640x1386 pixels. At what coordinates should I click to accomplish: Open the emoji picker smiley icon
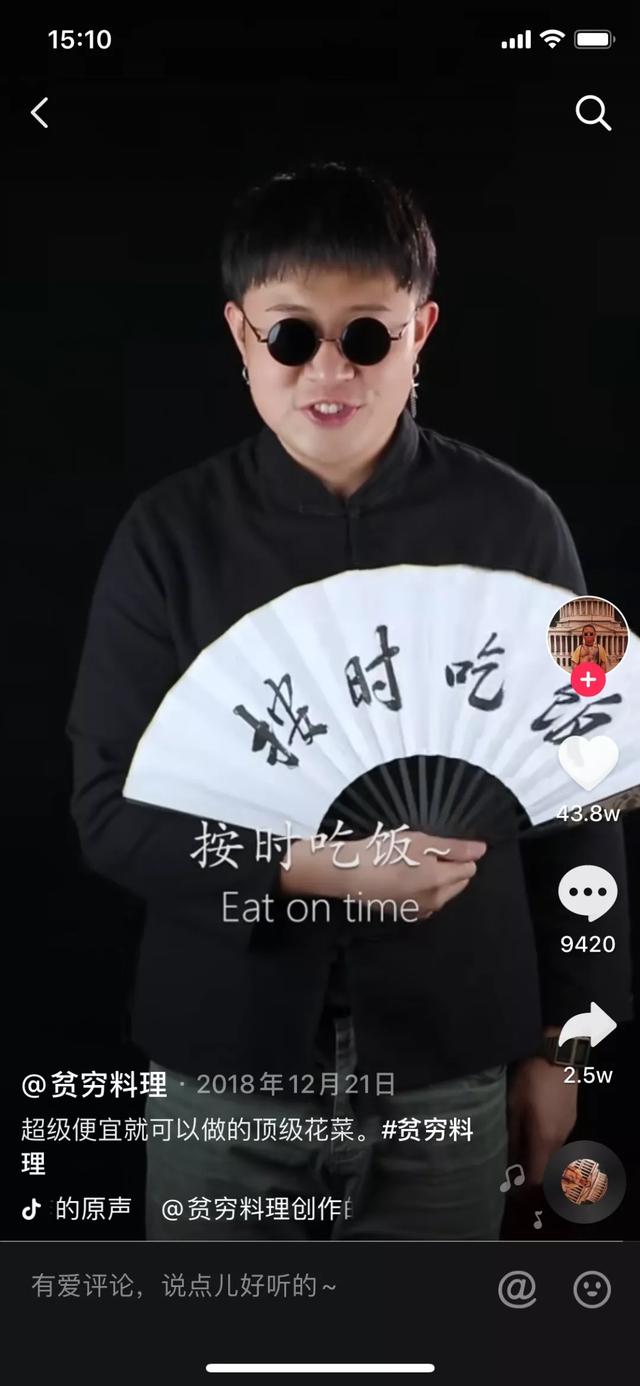592,1288
